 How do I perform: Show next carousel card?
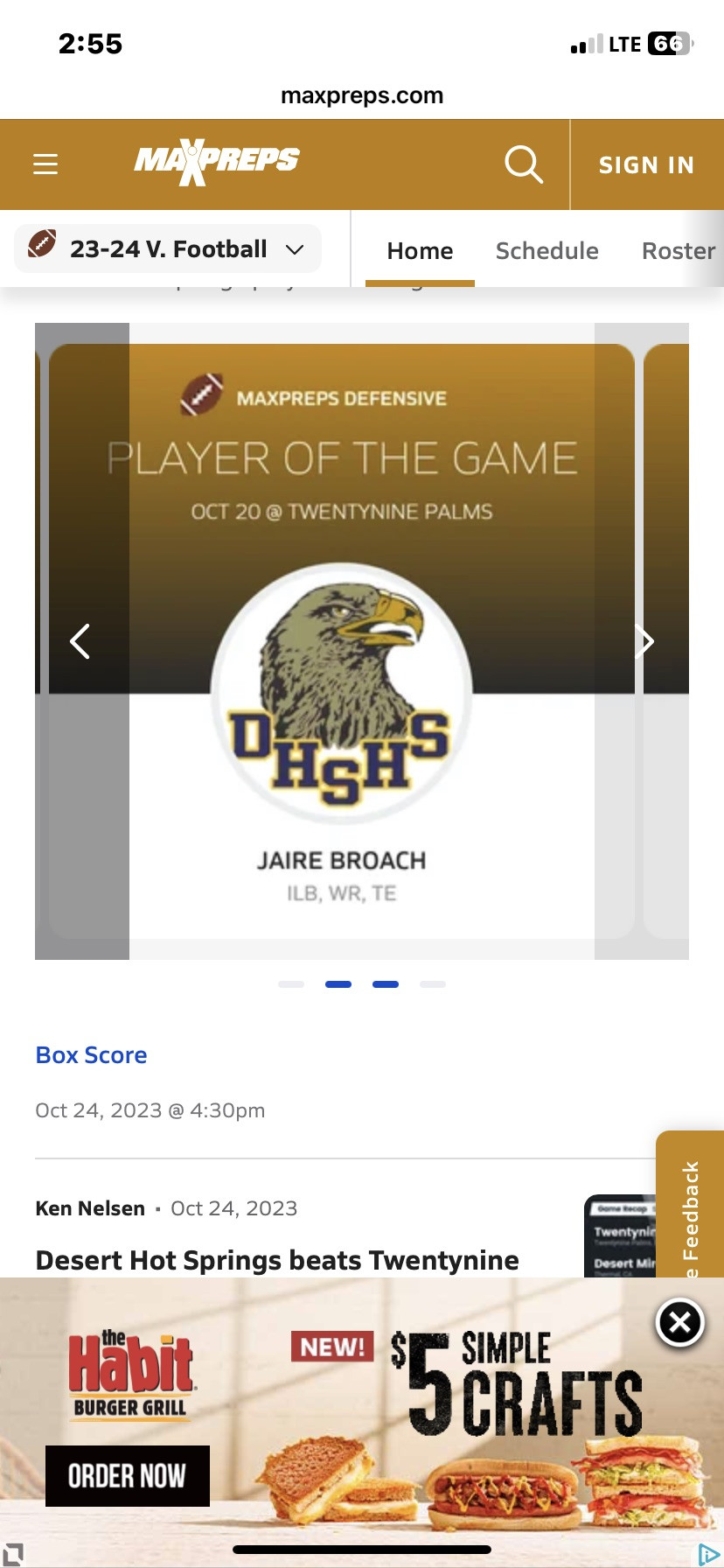pyautogui.click(x=644, y=641)
